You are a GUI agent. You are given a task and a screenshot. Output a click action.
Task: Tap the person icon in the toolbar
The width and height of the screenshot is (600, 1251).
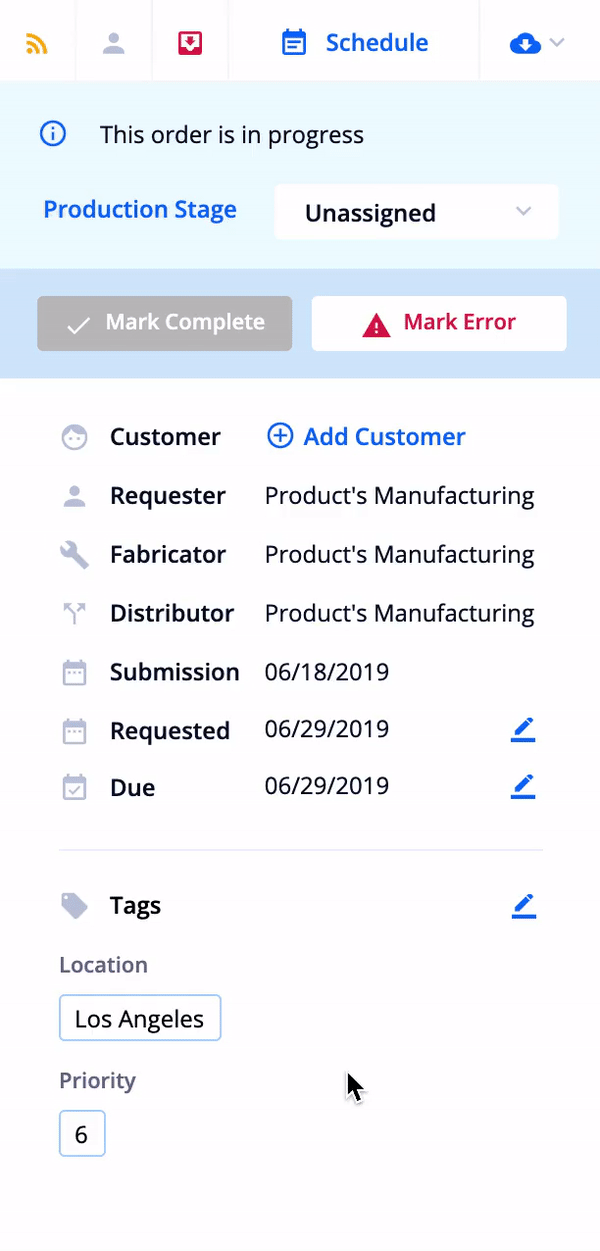coord(114,43)
